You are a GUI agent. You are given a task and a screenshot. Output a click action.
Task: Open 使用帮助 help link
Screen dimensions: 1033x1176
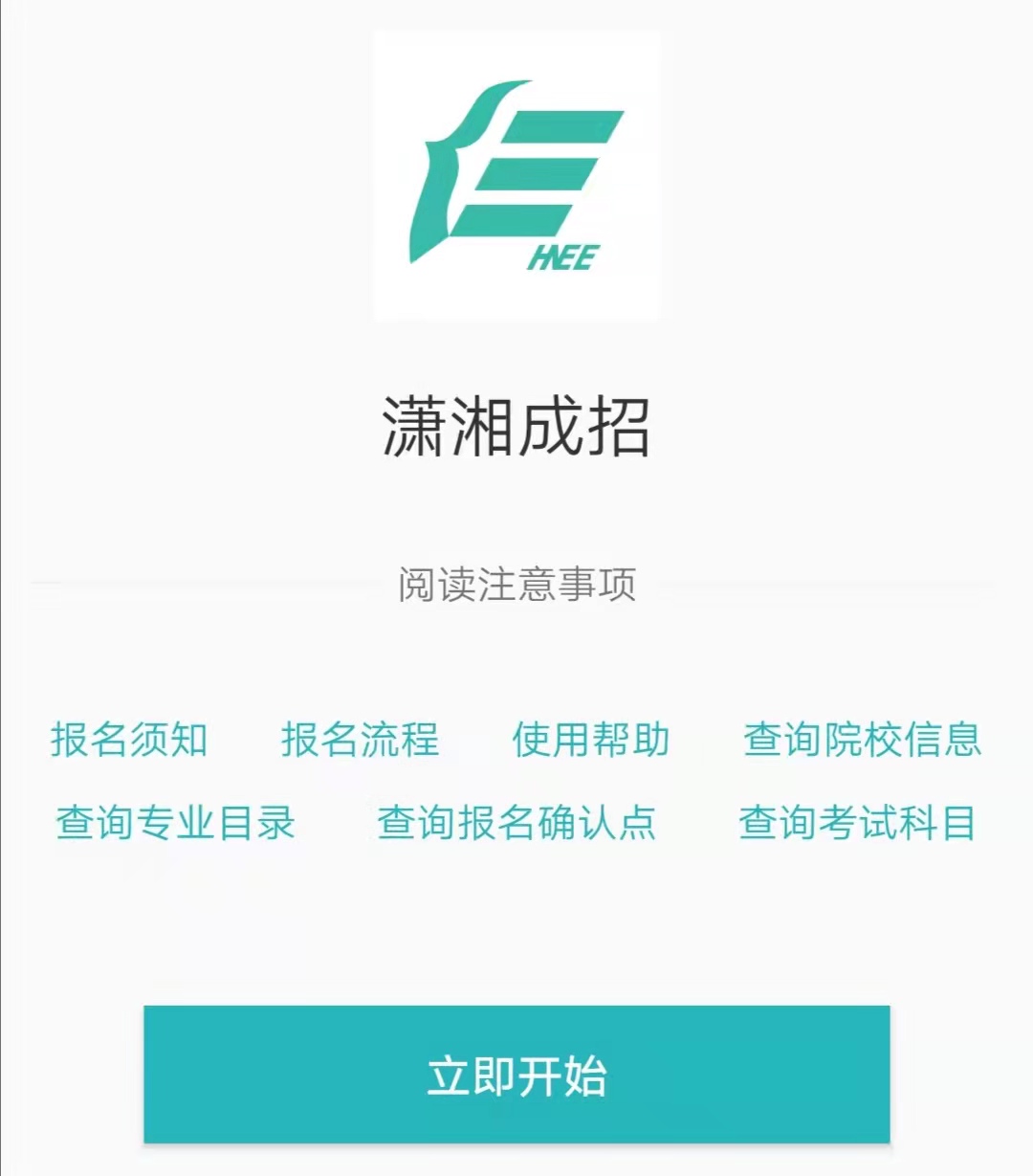(590, 740)
